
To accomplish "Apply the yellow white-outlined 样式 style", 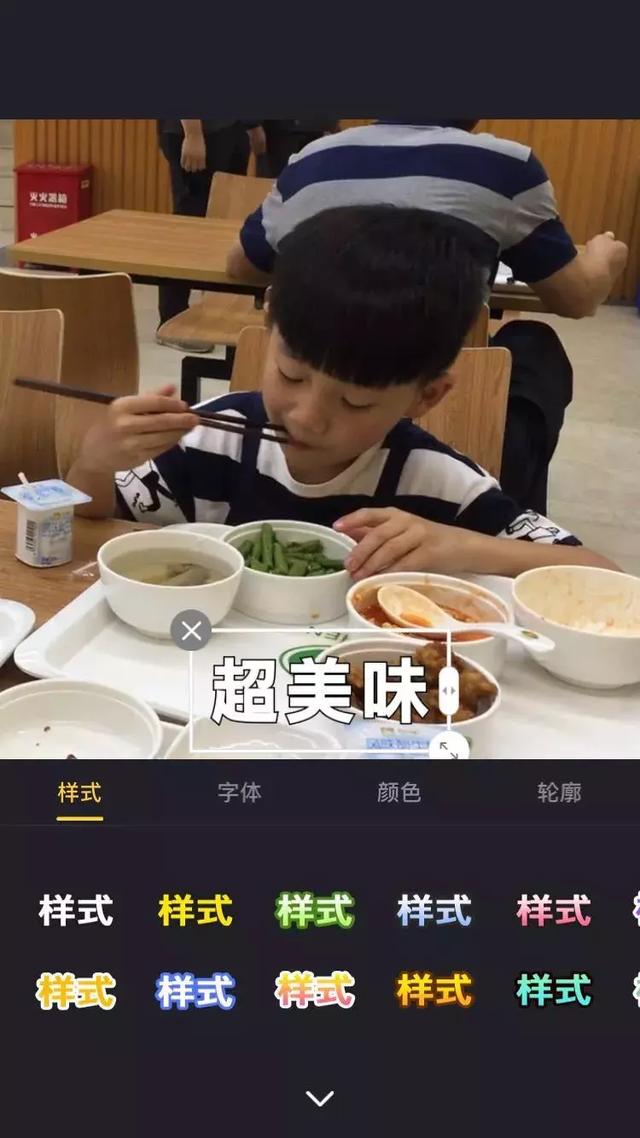I will [x=76, y=991].
